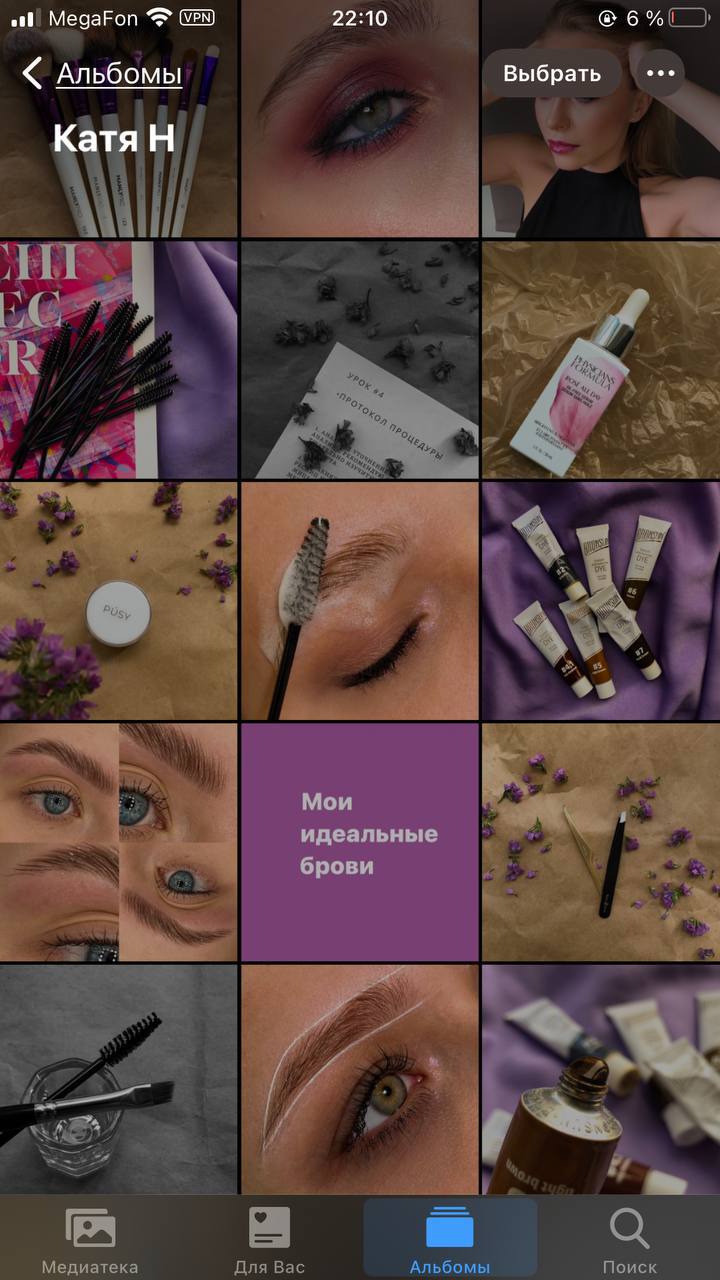Open the PÜSY jar photo

tap(119, 601)
